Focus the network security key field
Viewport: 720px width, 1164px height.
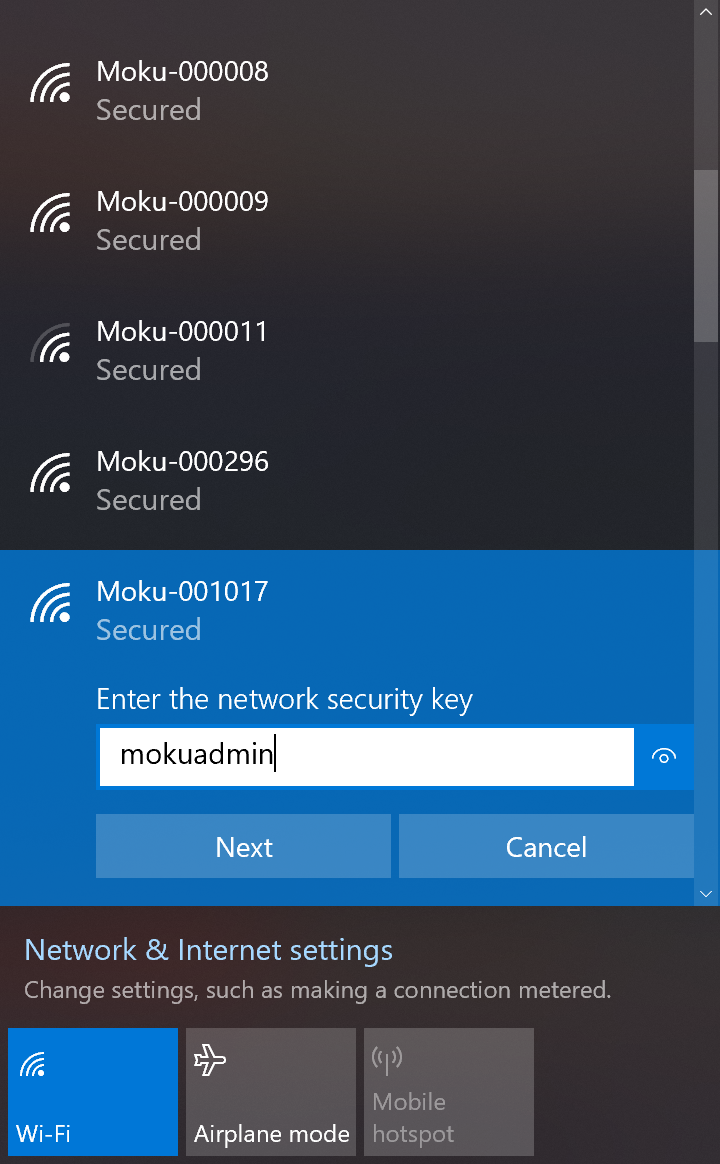tap(367, 756)
